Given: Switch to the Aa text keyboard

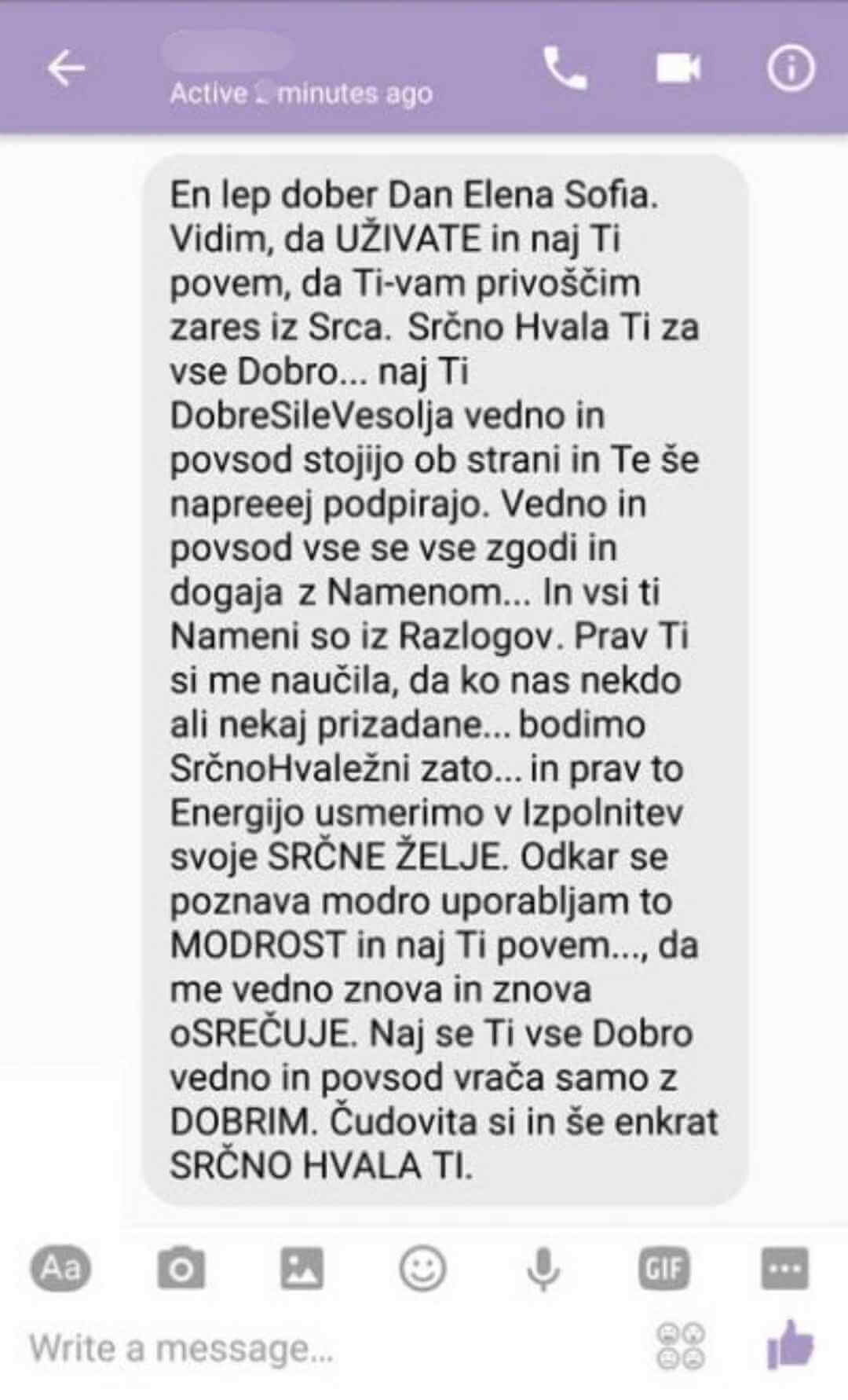Looking at the screenshot, I should pos(60,1268).
